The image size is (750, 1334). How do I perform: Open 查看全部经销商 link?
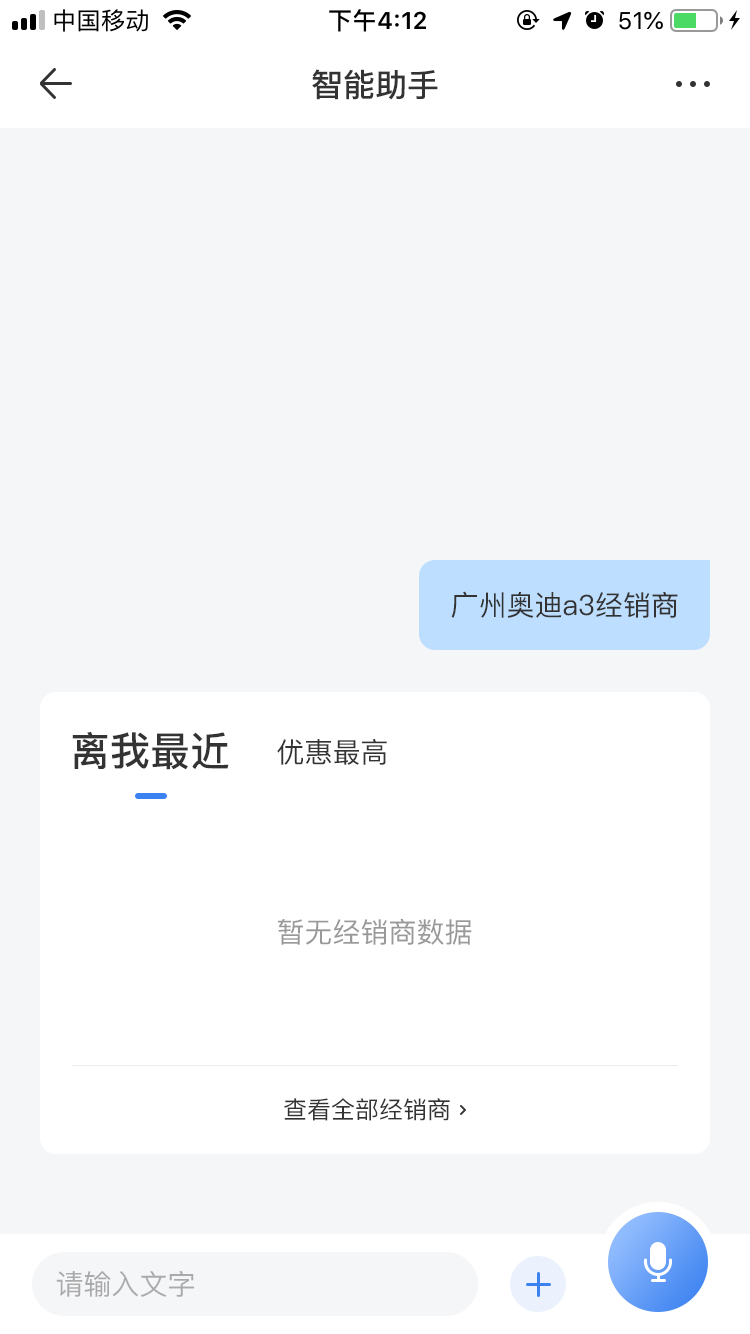pyautogui.click(x=375, y=1109)
